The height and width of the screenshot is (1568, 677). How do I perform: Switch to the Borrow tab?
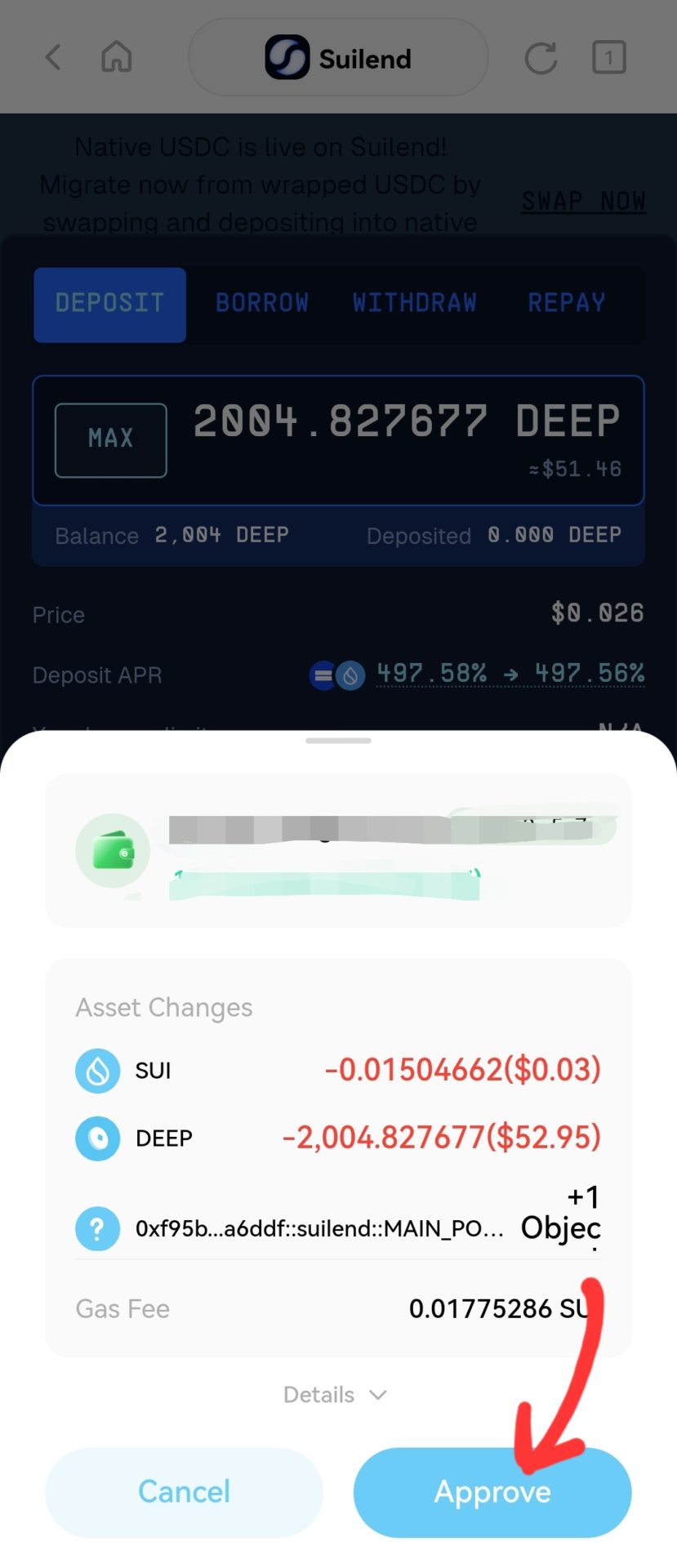262,304
